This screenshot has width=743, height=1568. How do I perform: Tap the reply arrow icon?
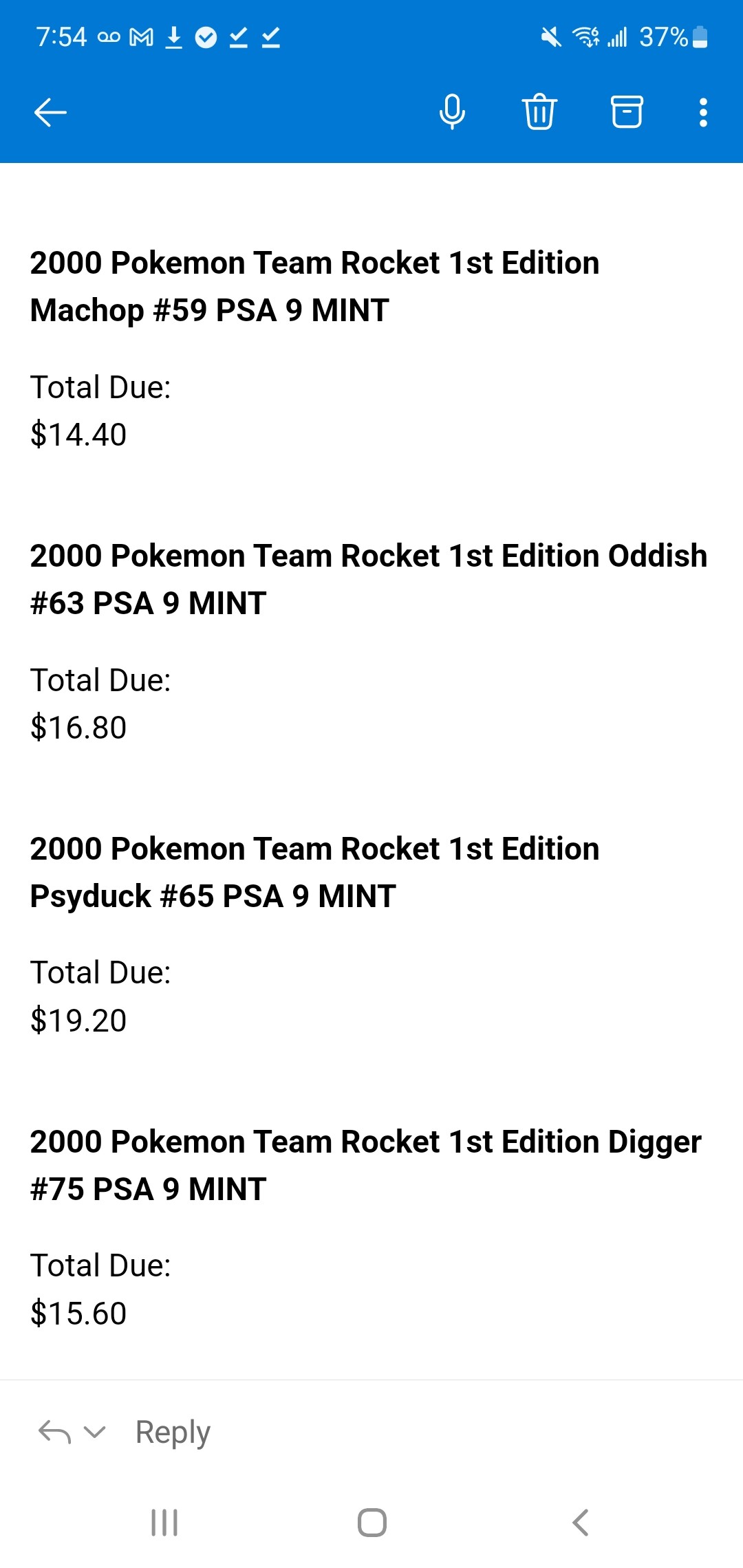pos(55,1433)
